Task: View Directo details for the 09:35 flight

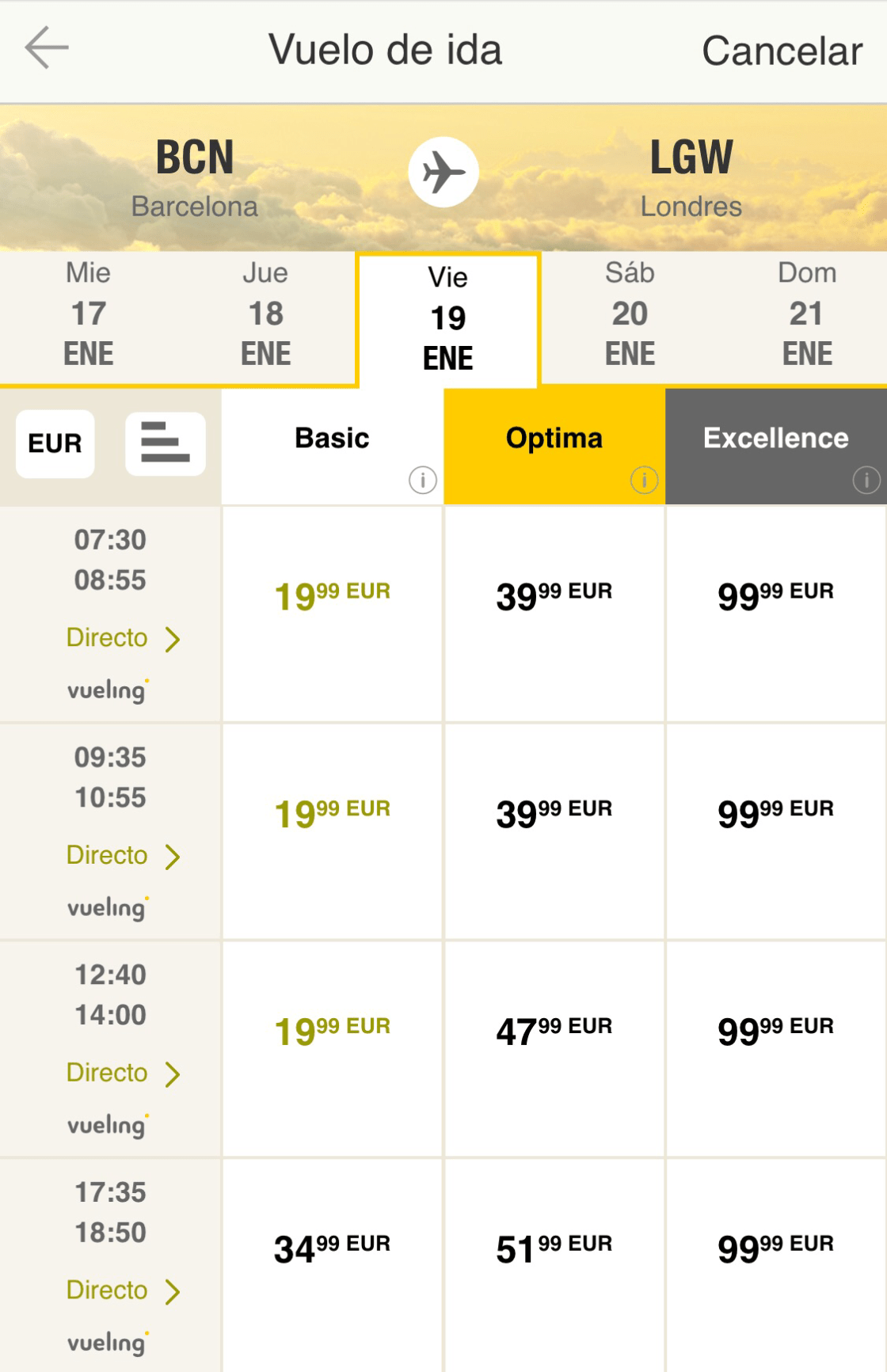Action: click(123, 856)
